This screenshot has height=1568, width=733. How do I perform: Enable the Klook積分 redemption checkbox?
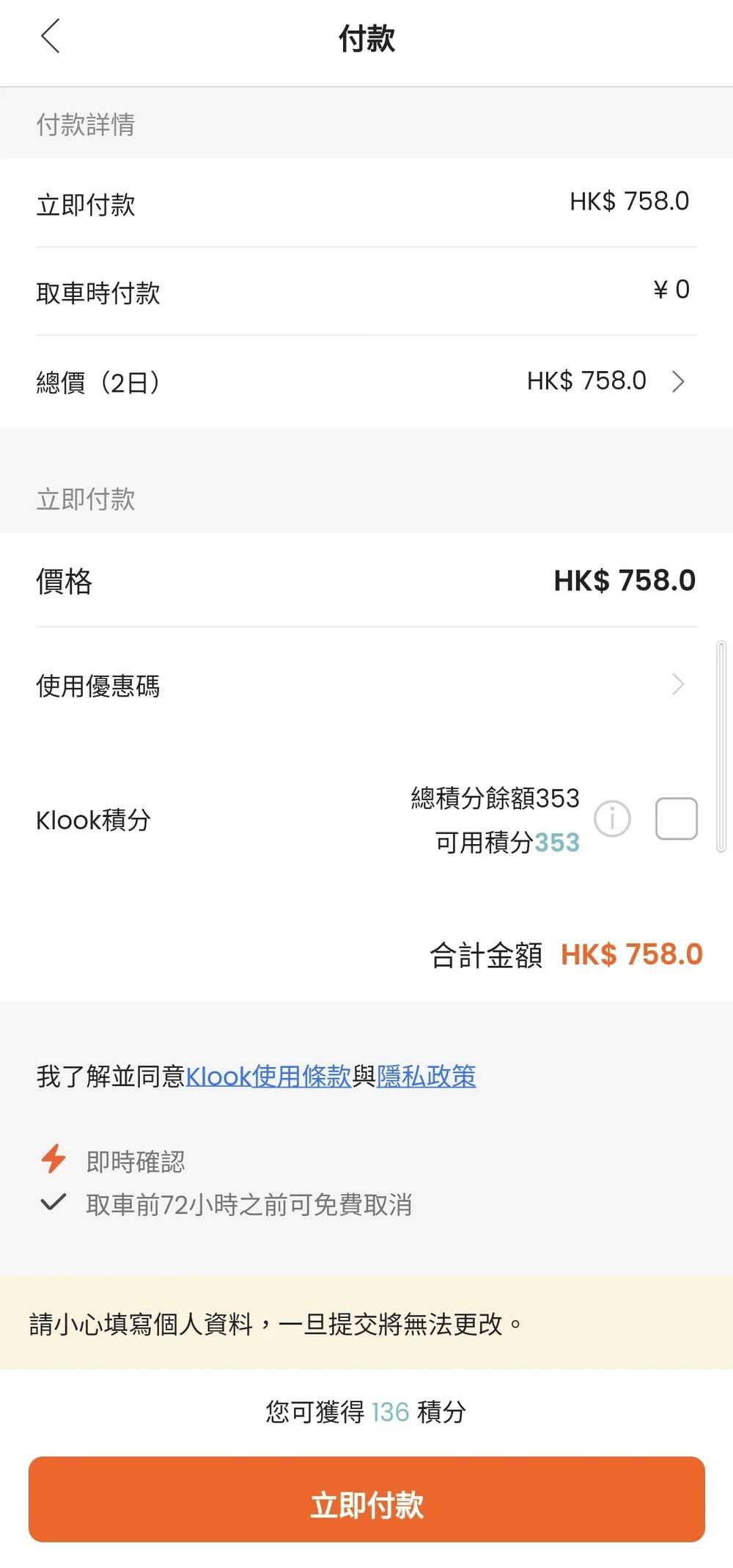coord(675,818)
